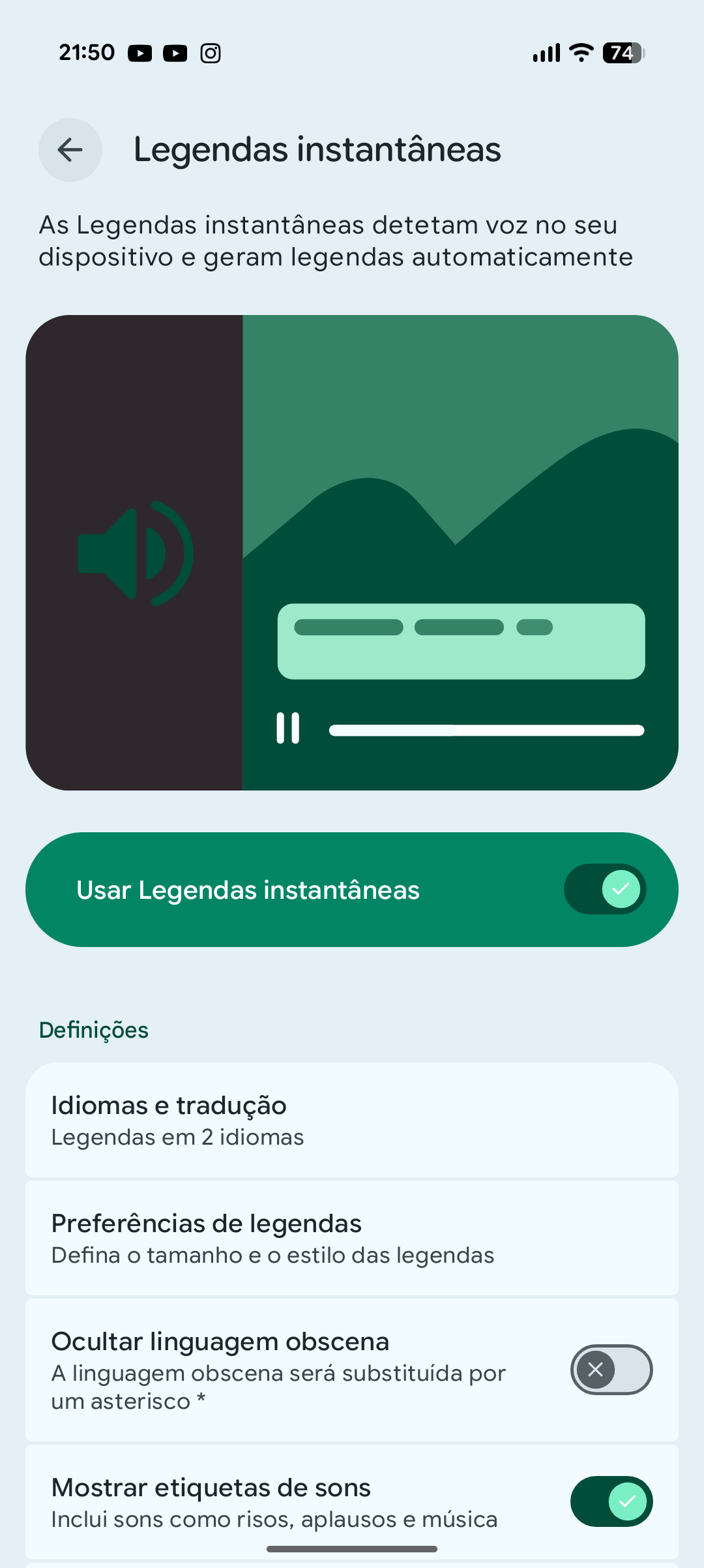Screen dimensions: 704x1568
Task: Turn off Usar Legendas instantâneas
Action: tap(604, 889)
